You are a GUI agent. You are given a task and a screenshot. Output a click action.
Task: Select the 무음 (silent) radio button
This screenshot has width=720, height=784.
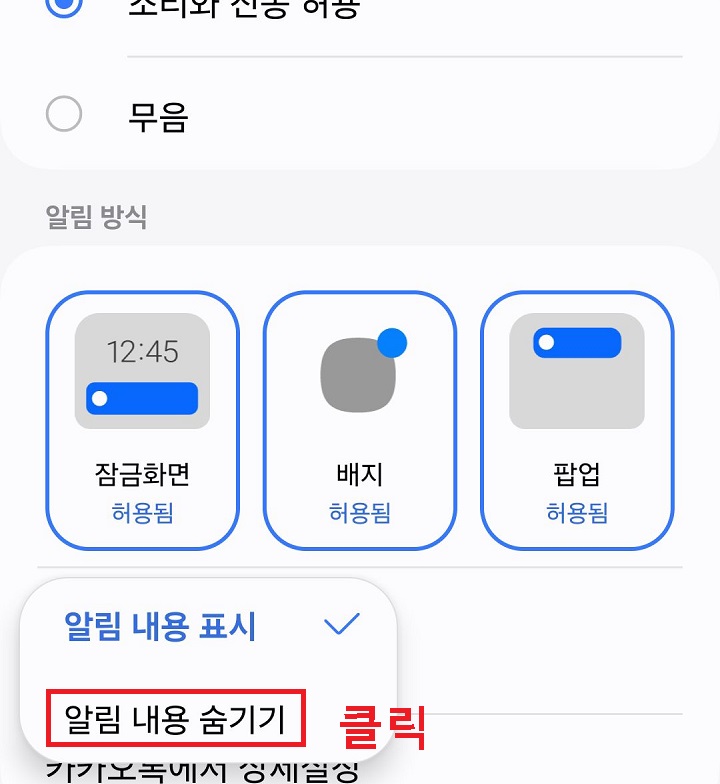[x=64, y=113]
